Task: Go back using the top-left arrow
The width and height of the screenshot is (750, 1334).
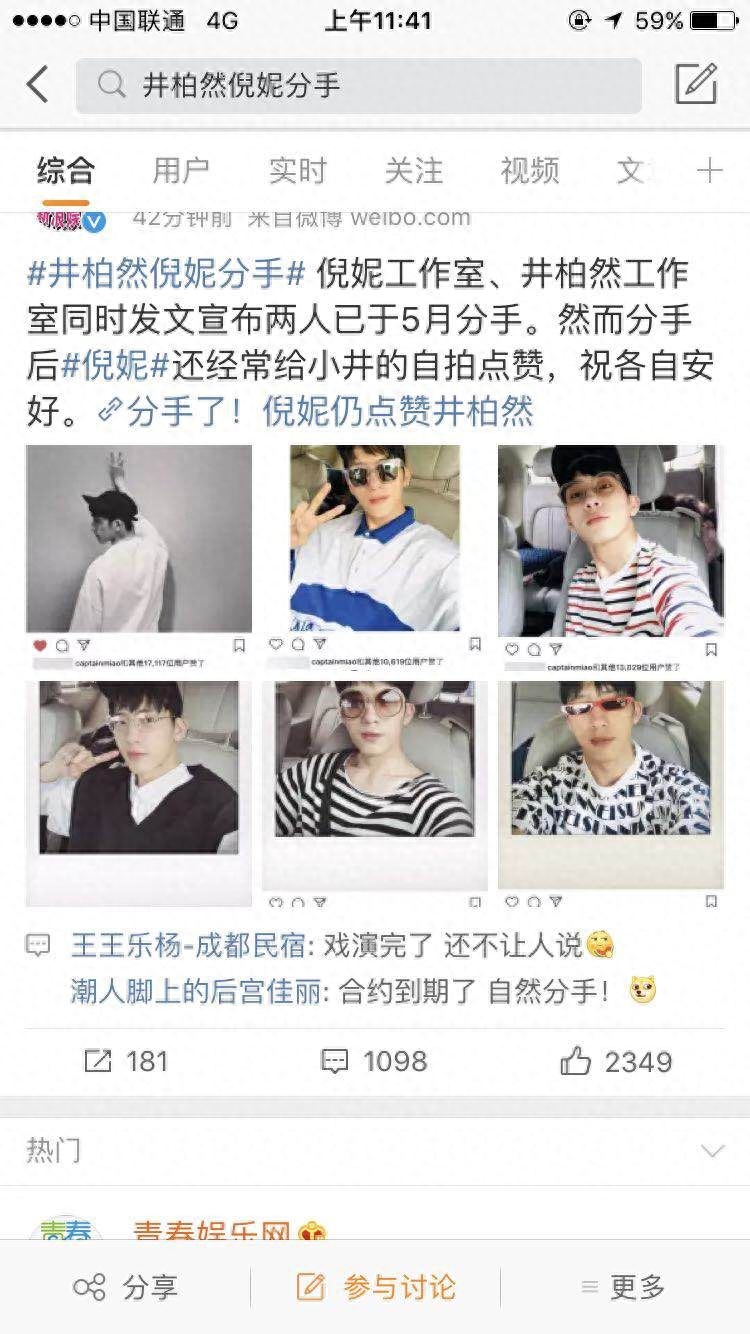Action: [38, 85]
